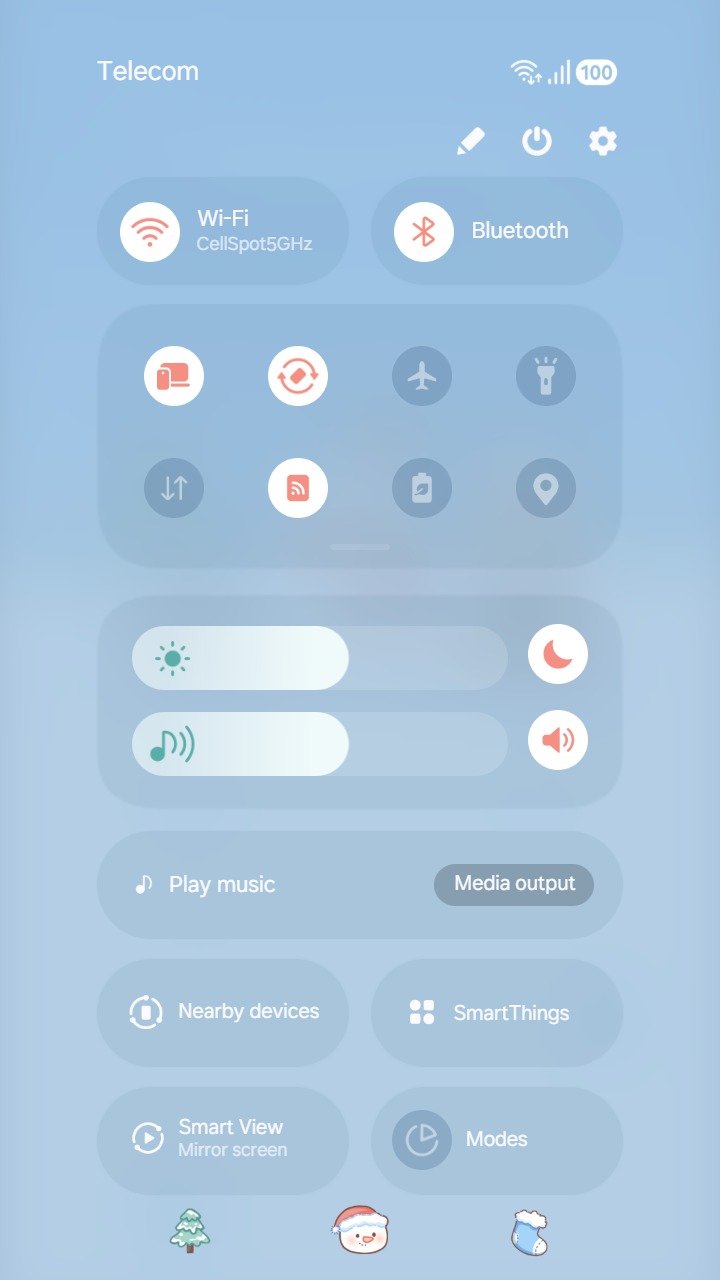Tap the media volume slider

[320, 744]
